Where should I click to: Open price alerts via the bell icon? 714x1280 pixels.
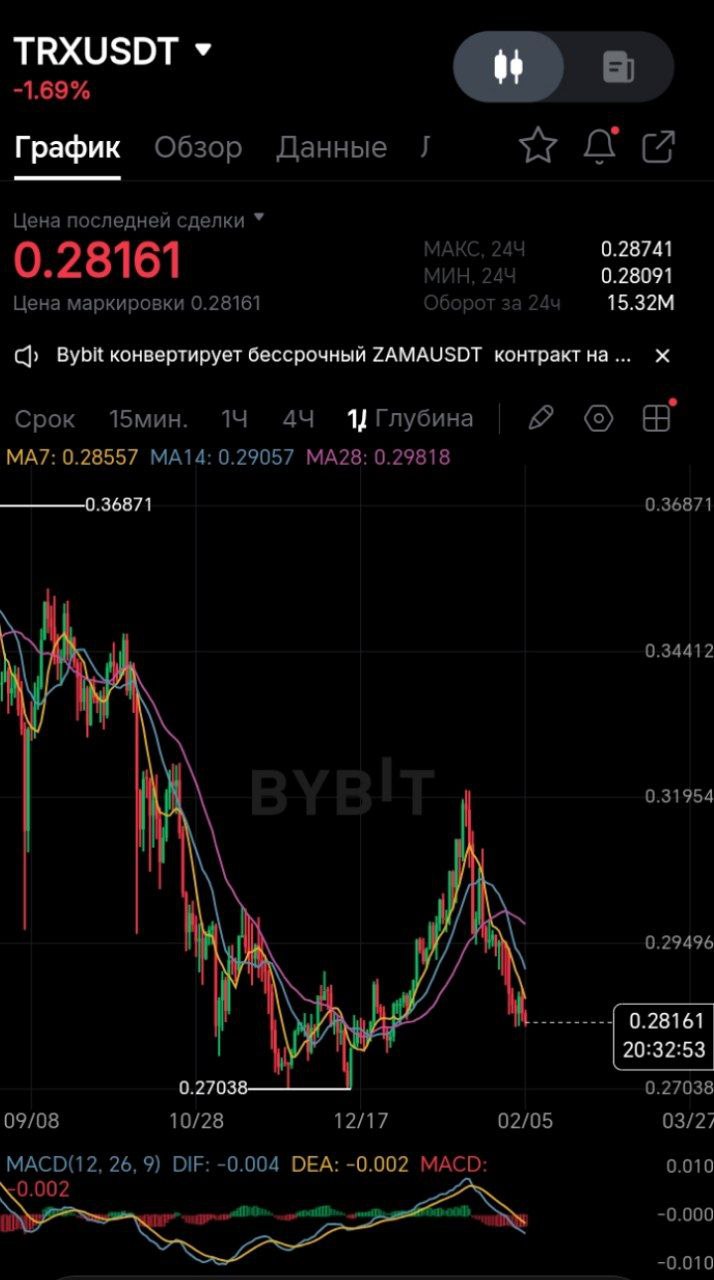[x=599, y=147]
